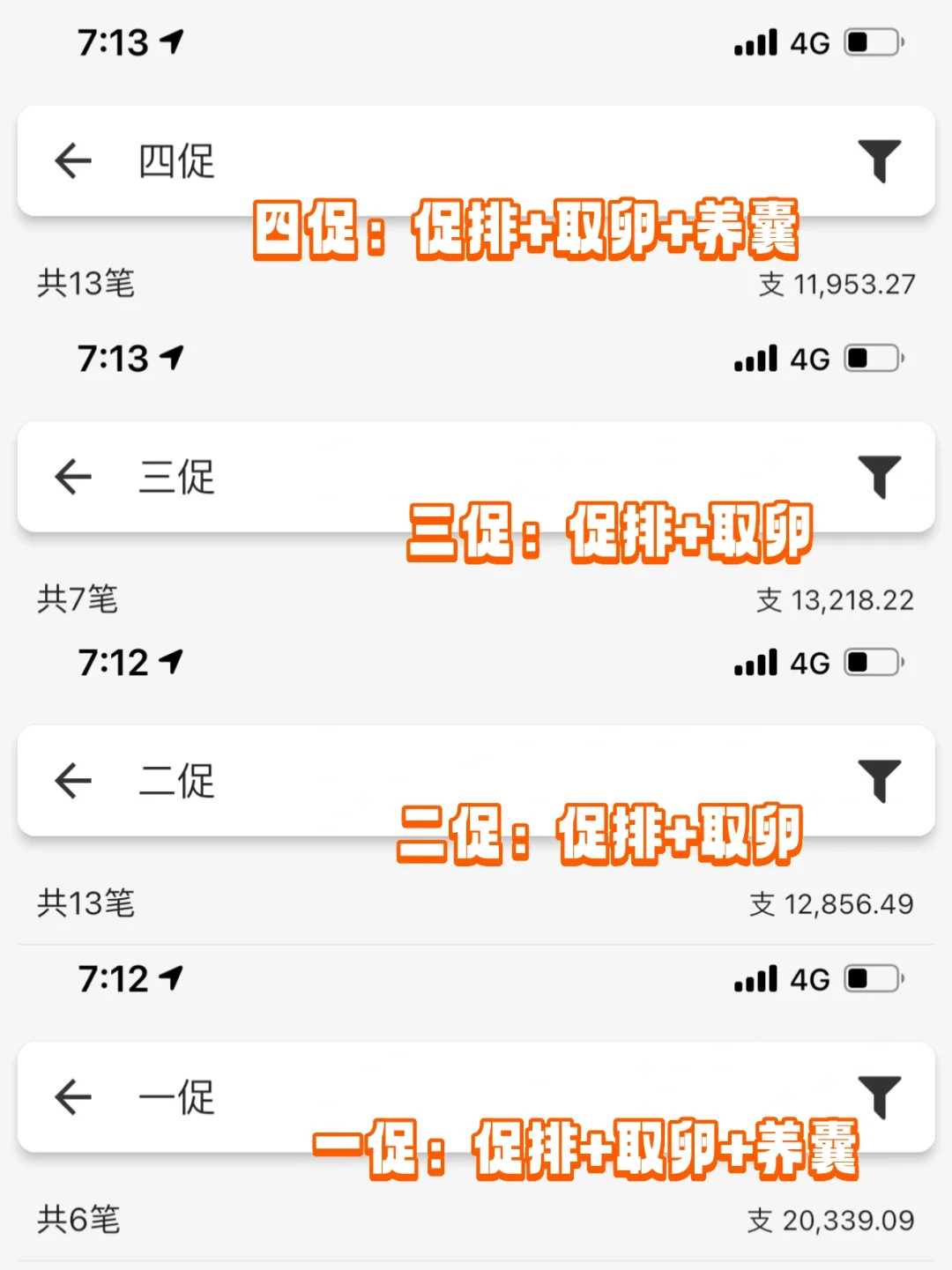Edit the 四促 search keyword field
Screen dimensions: 952x1270
click(178, 160)
